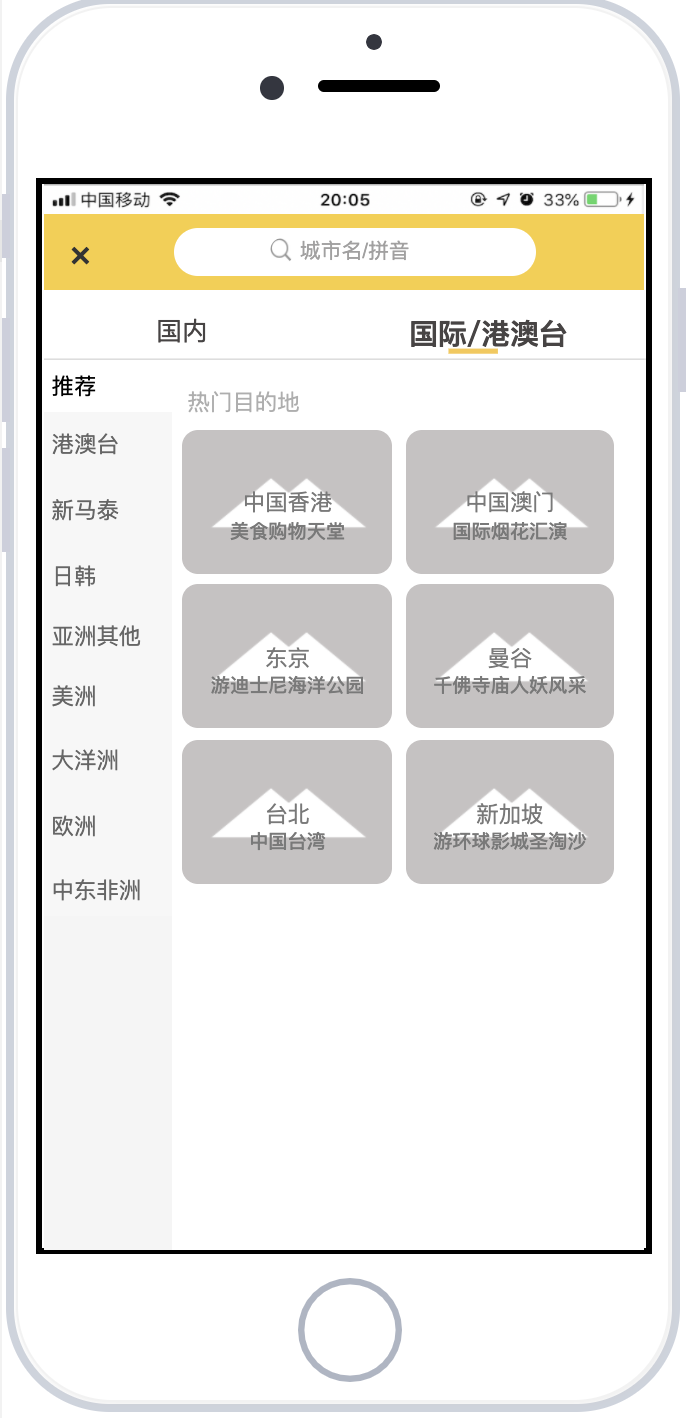Select the 新加坡 destination card
Viewport: 686px width, 1418px height.
(510, 812)
